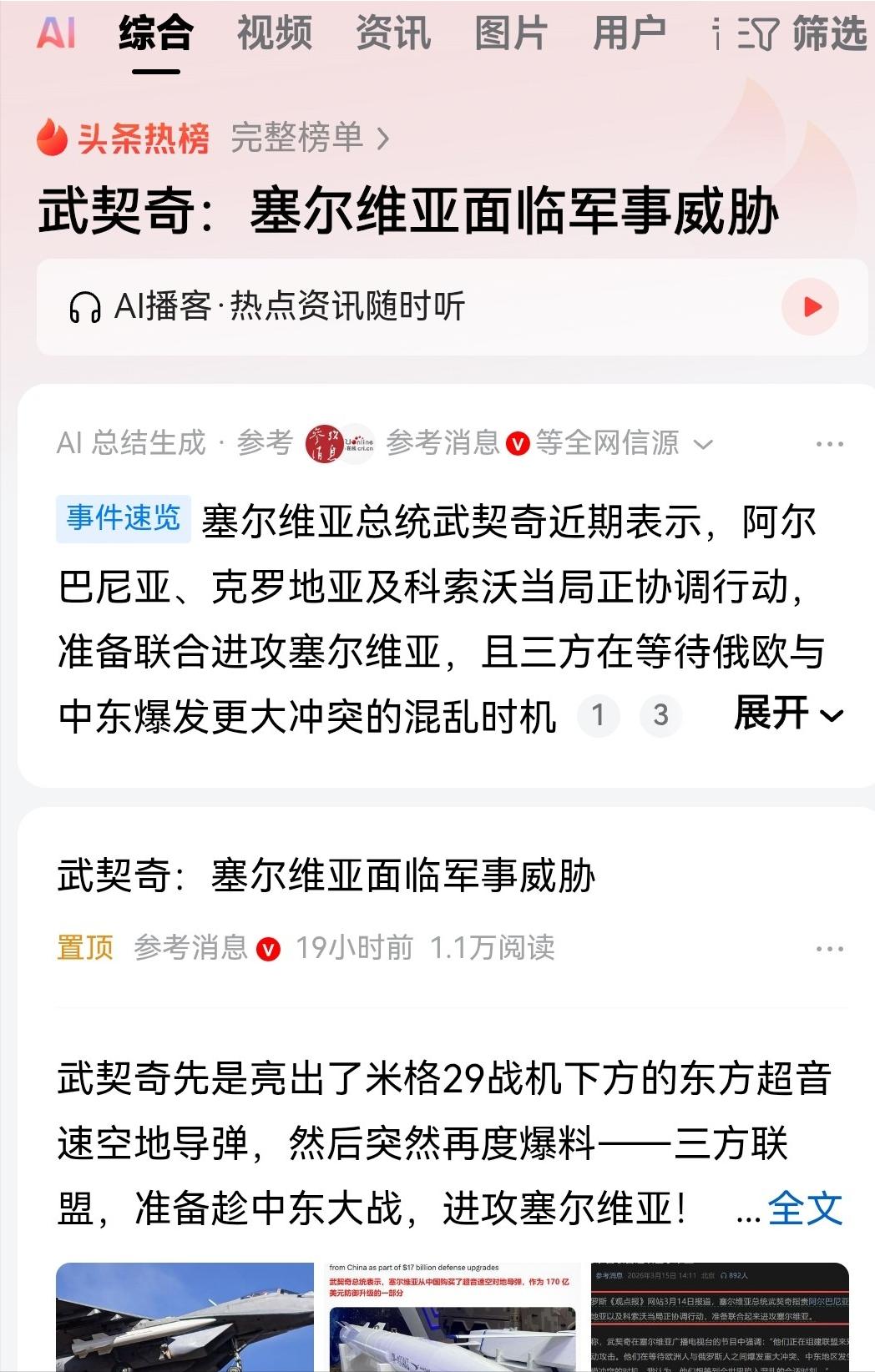Play the AI播客 audio via play button
This screenshot has height=1372, width=875.
coord(807,305)
